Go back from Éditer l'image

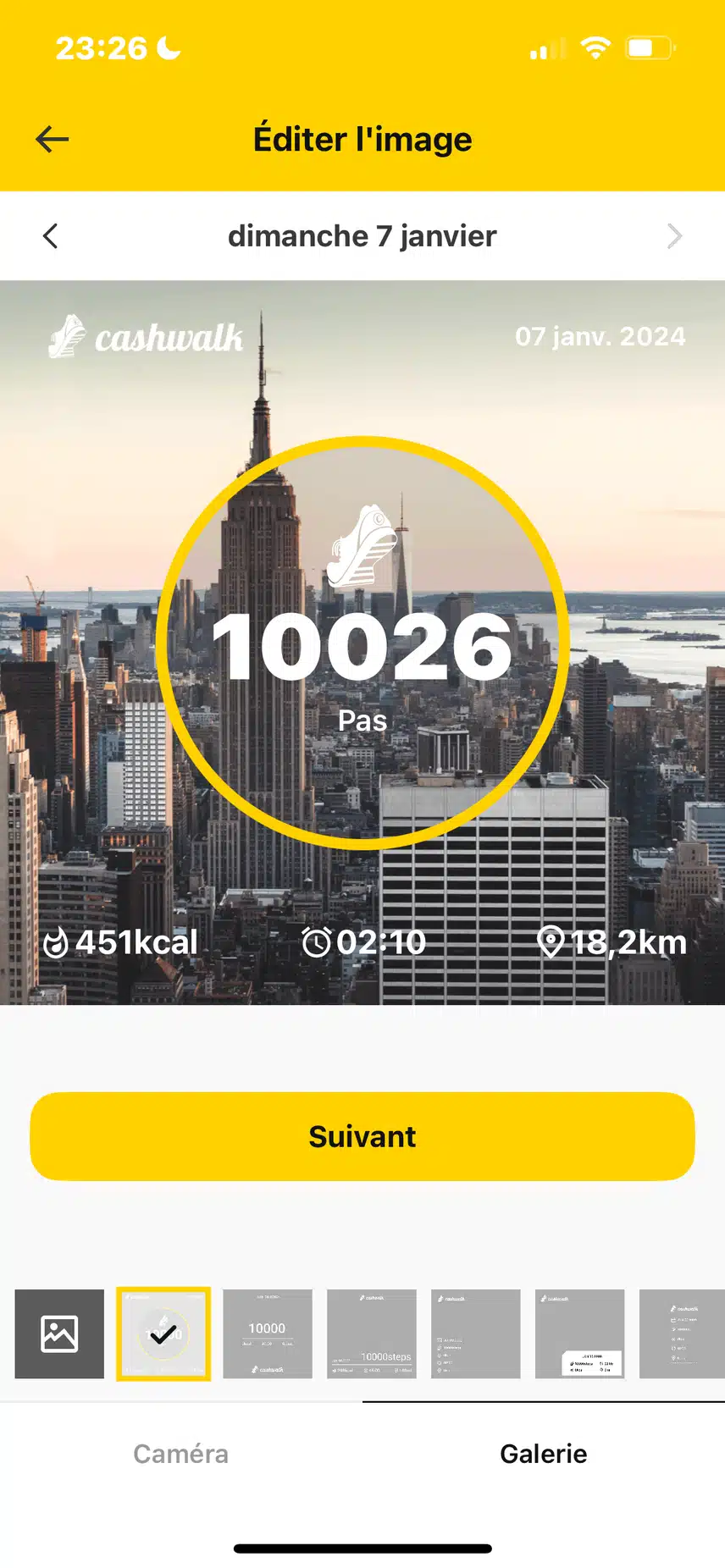click(x=52, y=140)
